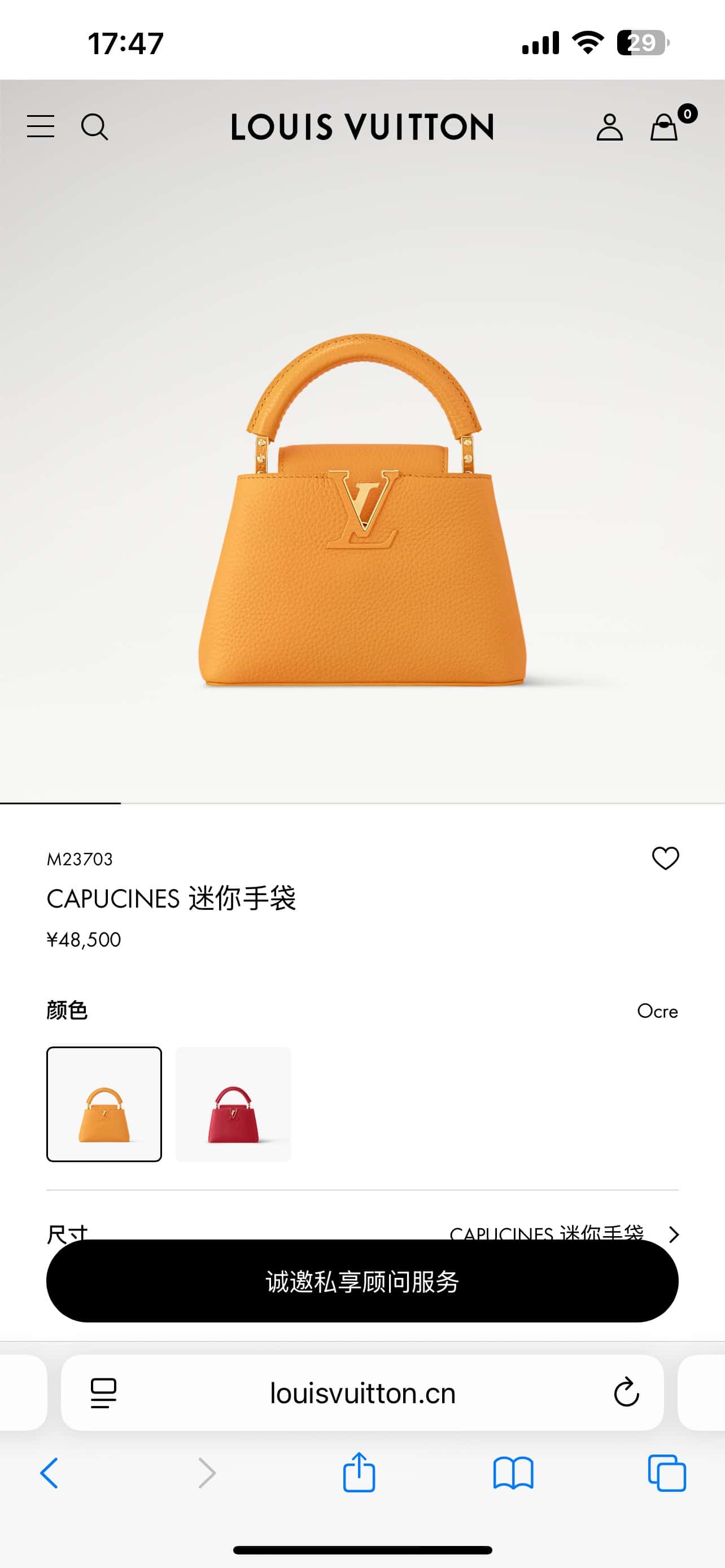Open site search magnifier
This screenshot has height=1568, width=725.
pyautogui.click(x=94, y=126)
